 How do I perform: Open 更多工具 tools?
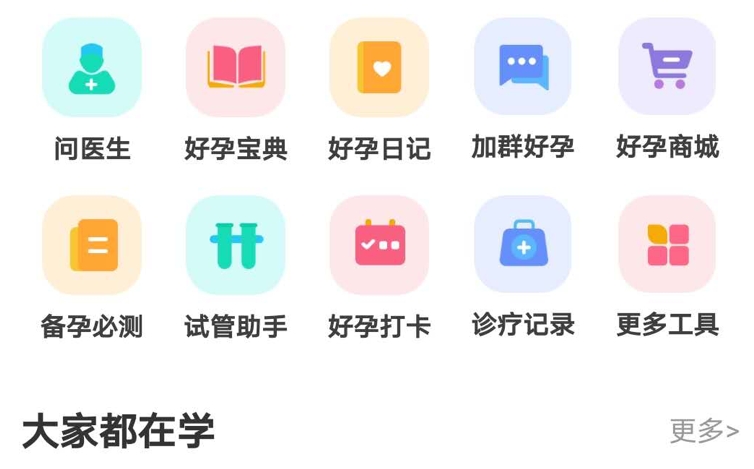click(667, 245)
